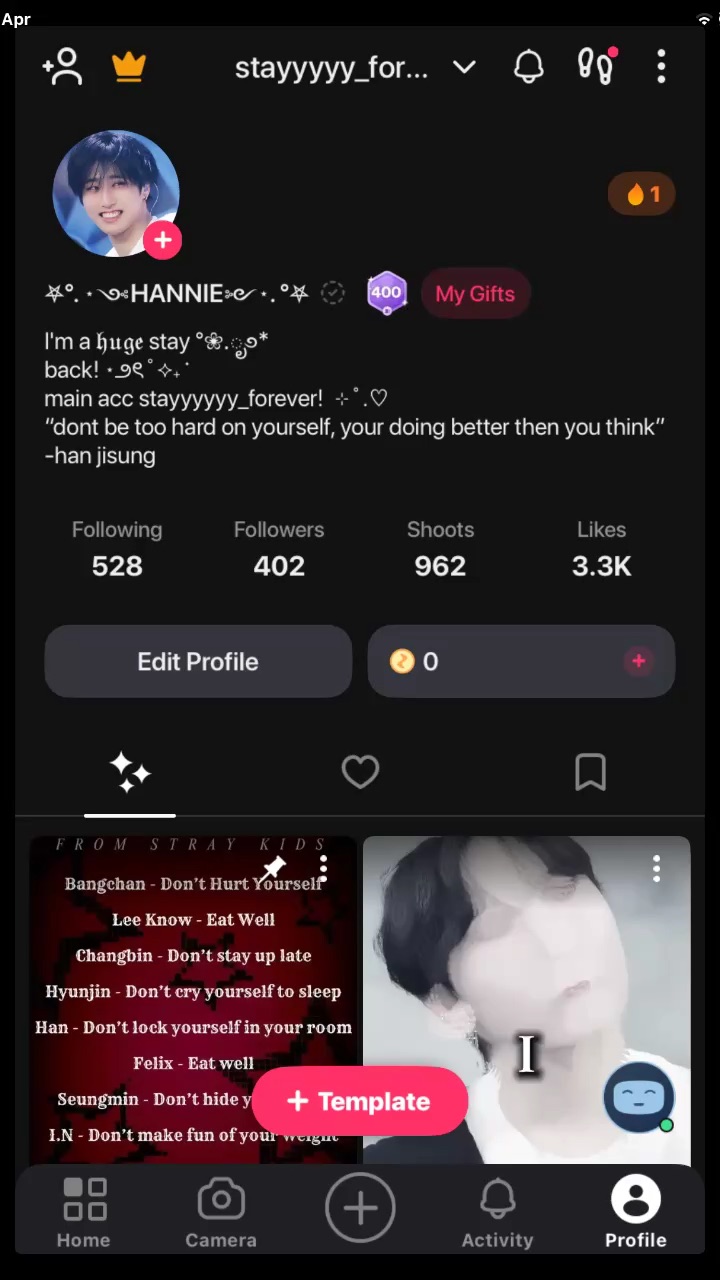Image resolution: width=720 pixels, height=1280 pixels.
Task: Switch to the Activity tab
Action: [x=497, y=1212]
